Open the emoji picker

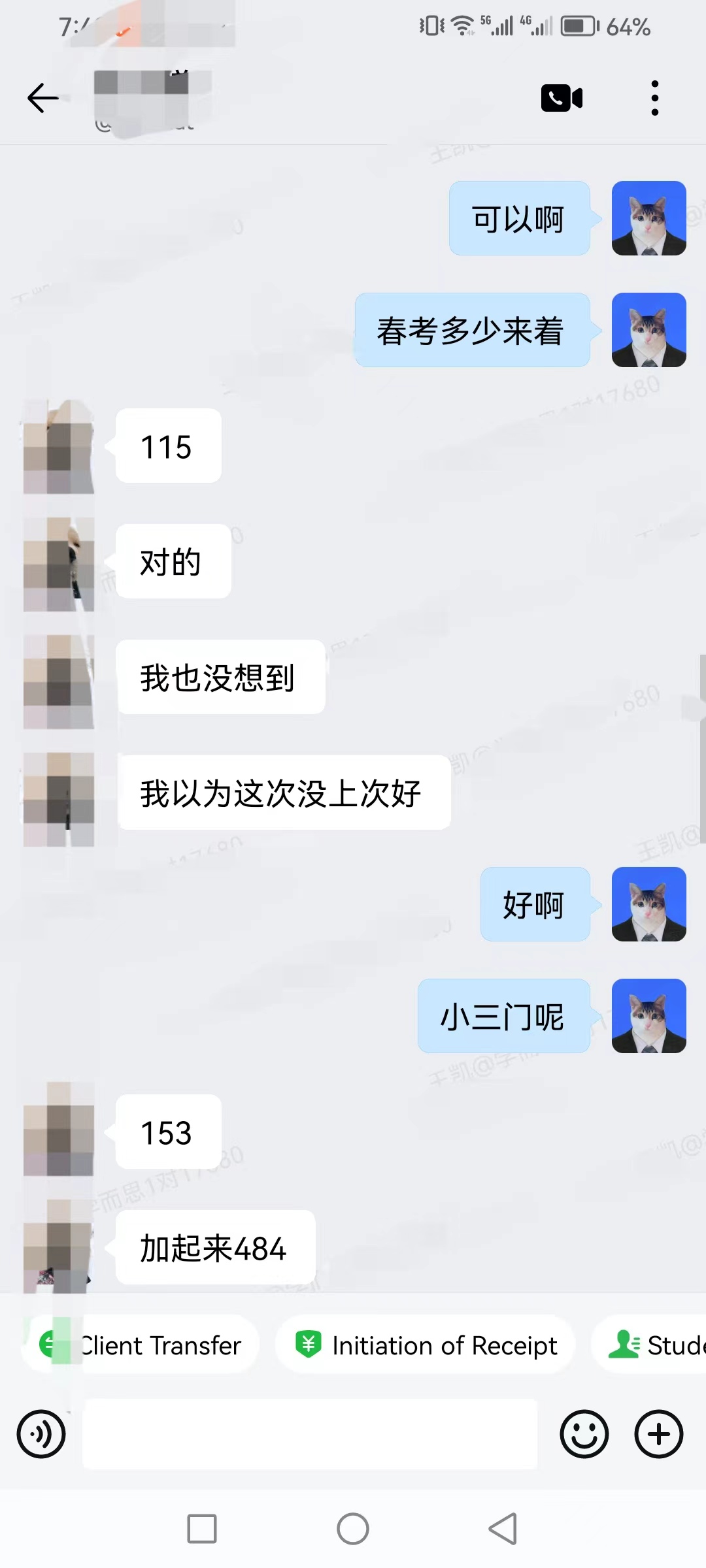(584, 1434)
